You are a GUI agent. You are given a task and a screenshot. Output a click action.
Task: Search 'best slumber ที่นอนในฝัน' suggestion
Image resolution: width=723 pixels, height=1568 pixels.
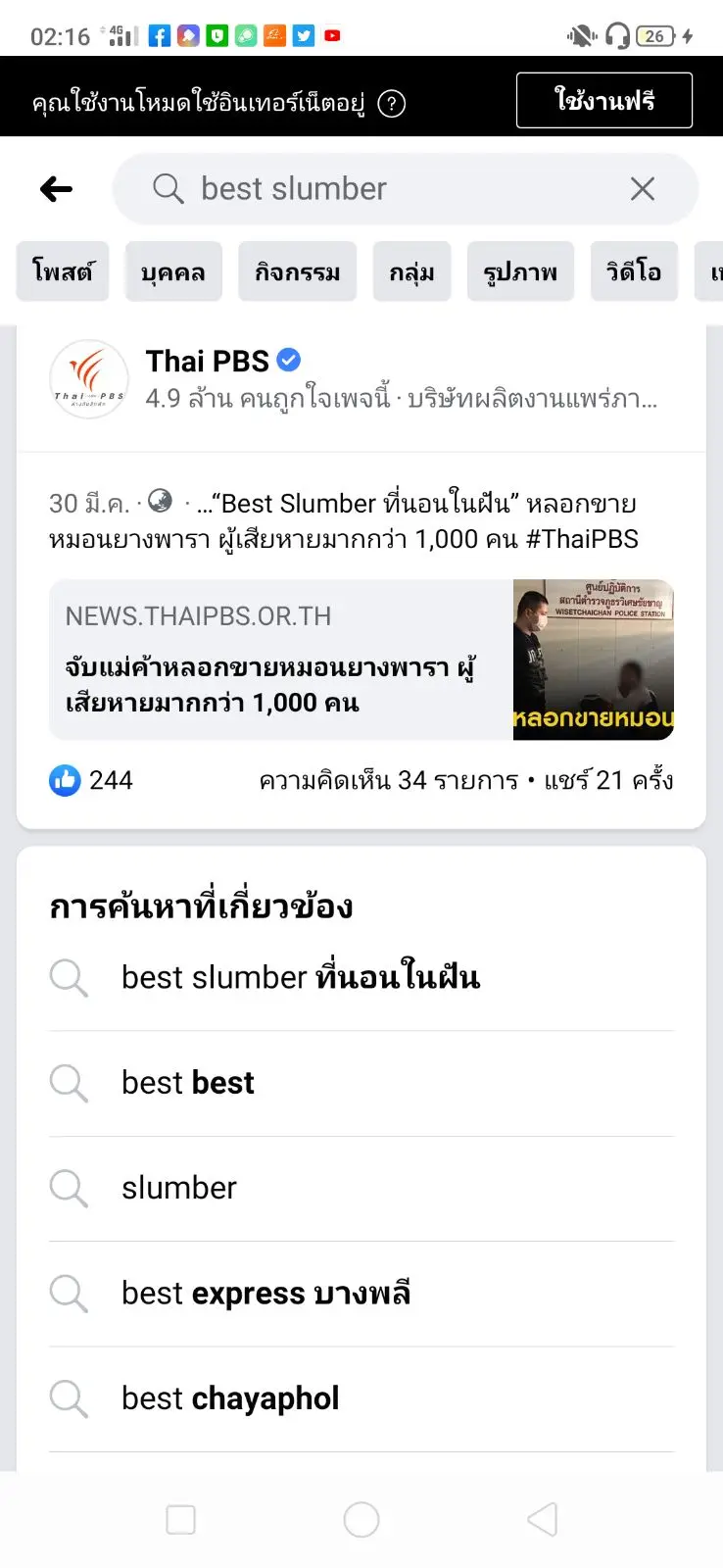pyautogui.click(x=300, y=977)
